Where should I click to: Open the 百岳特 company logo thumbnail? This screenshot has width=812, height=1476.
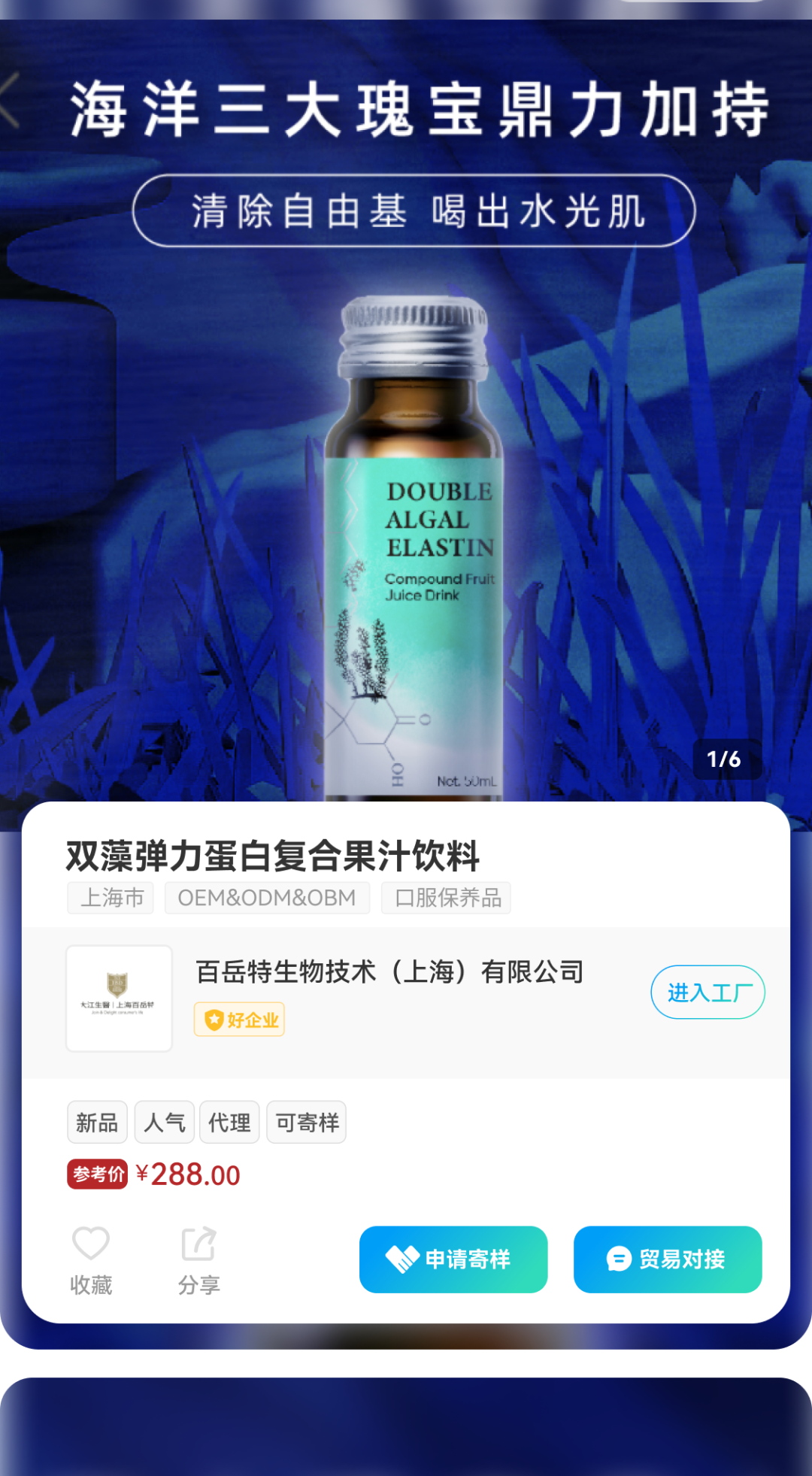(119, 999)
